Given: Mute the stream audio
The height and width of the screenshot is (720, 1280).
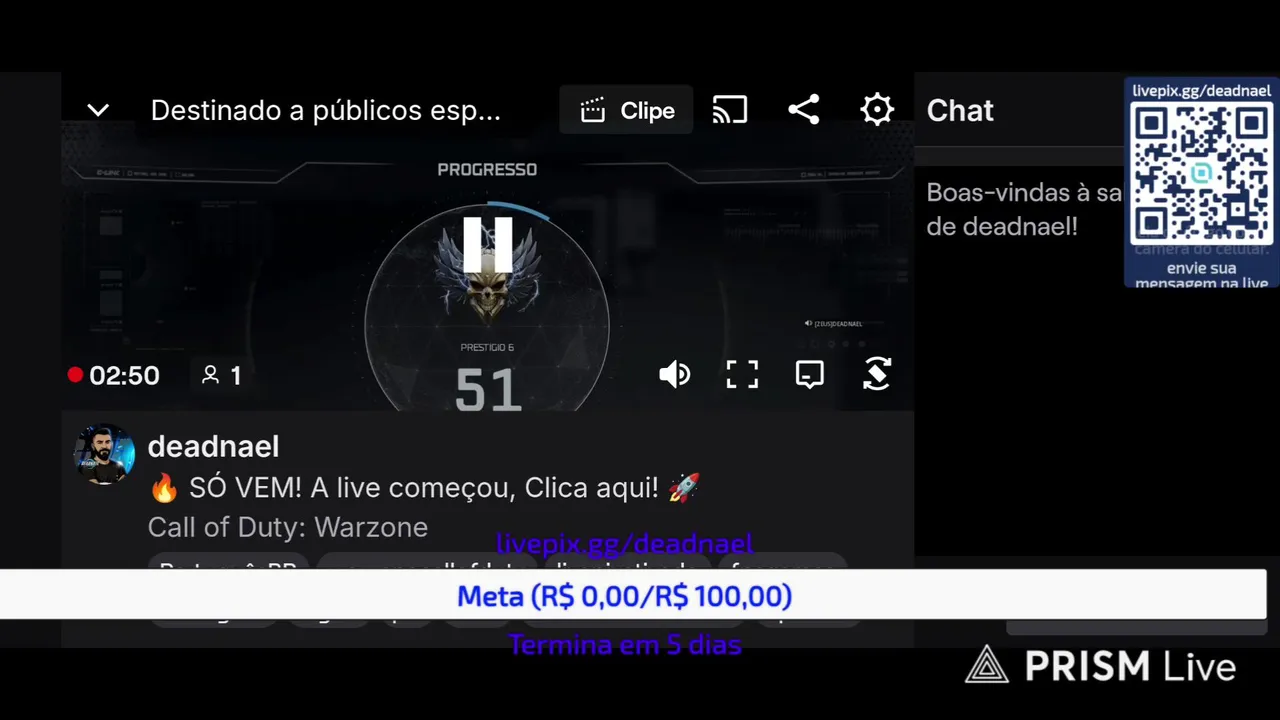Looking at the screenshot, I should [675, 375].
